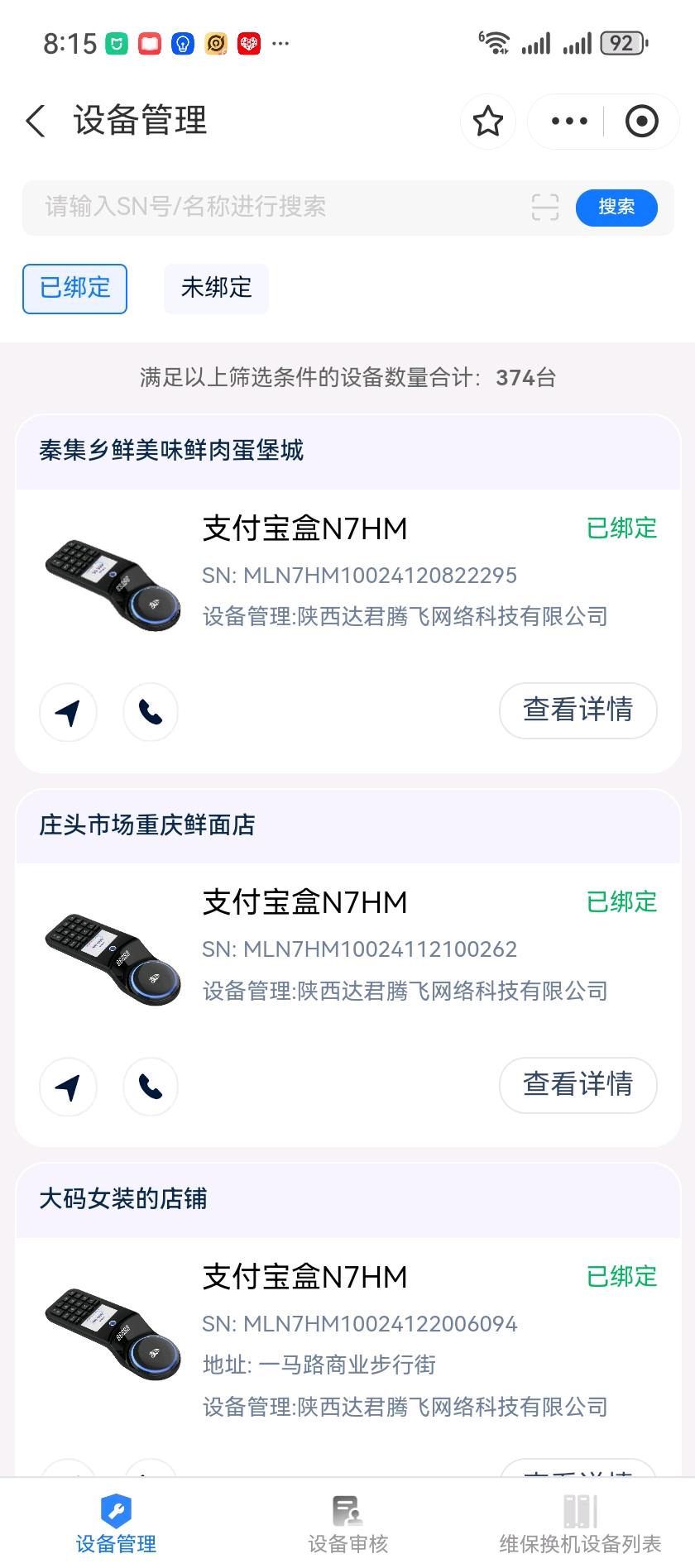Open navigation icon for 庄头市场重庆鲜面店 device
This screenshot has width=695, height=1568.
[x=68, y=1088]
